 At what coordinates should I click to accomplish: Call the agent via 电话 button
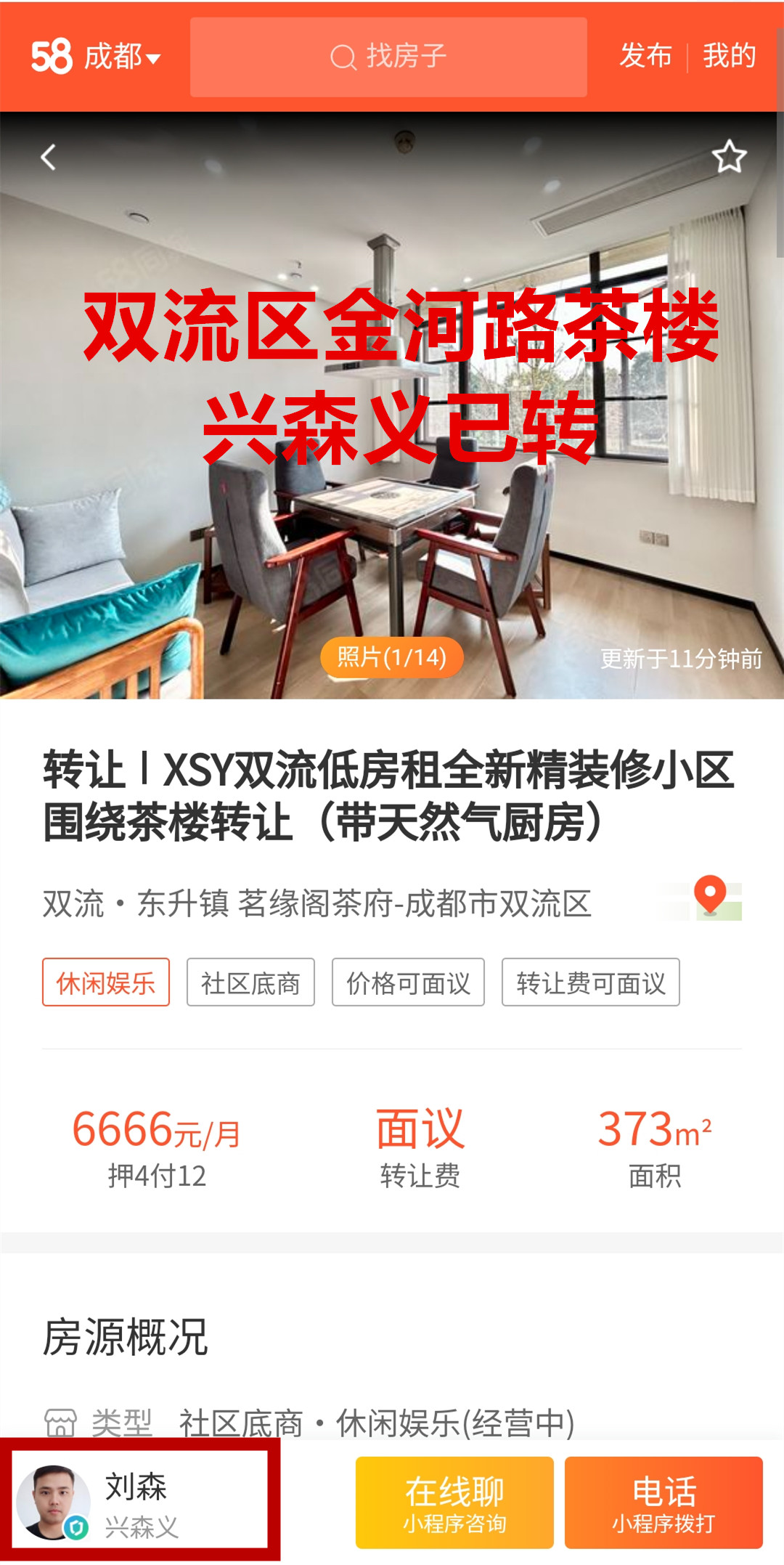(663, 1503)
